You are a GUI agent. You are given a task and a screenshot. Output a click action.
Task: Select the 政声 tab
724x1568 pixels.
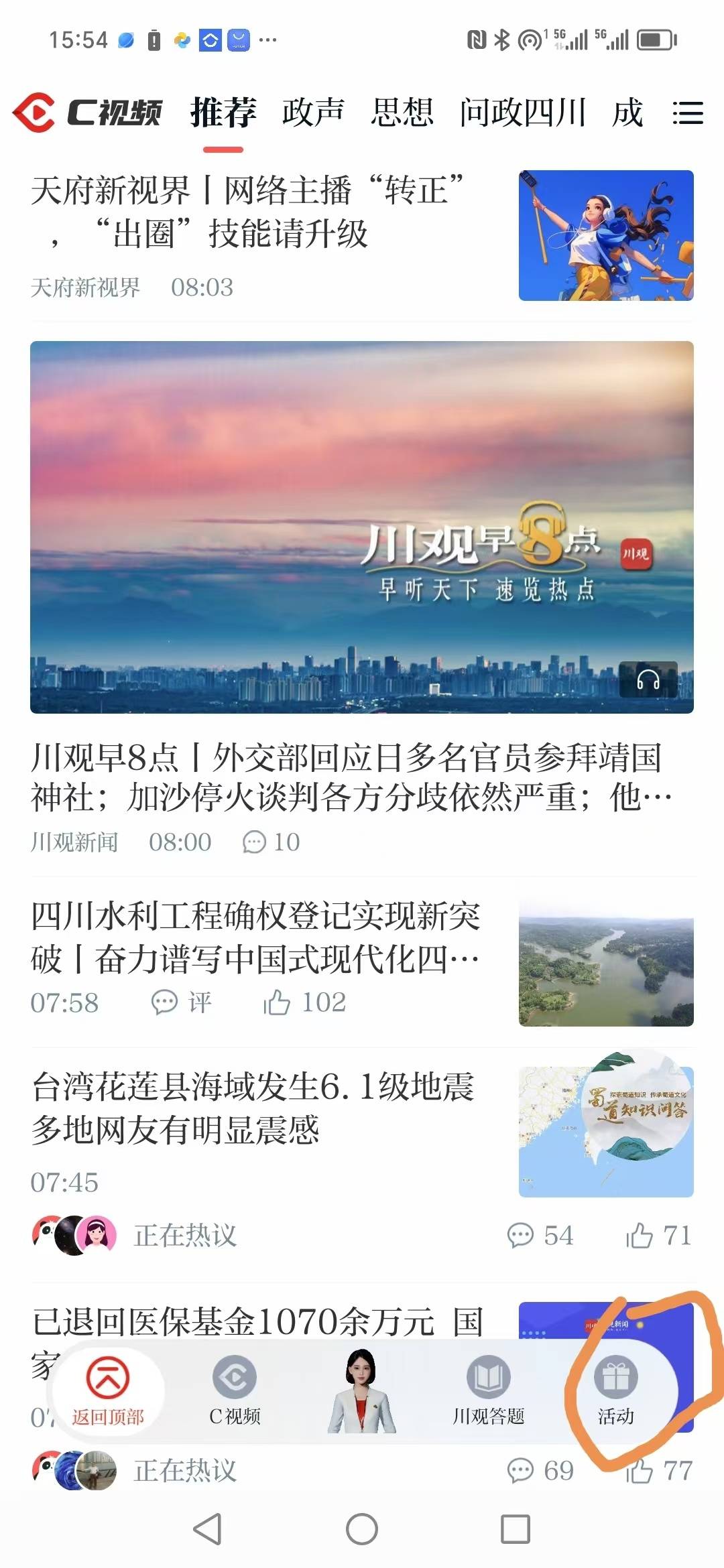pos(313,113)
